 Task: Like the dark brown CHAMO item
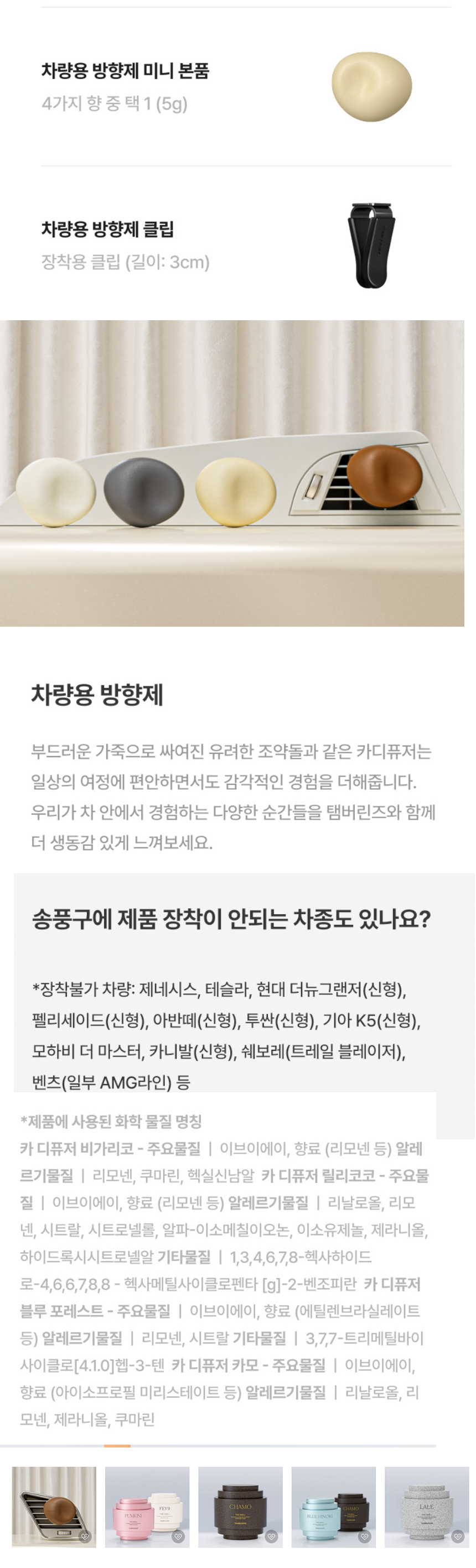coord(271,1537)
